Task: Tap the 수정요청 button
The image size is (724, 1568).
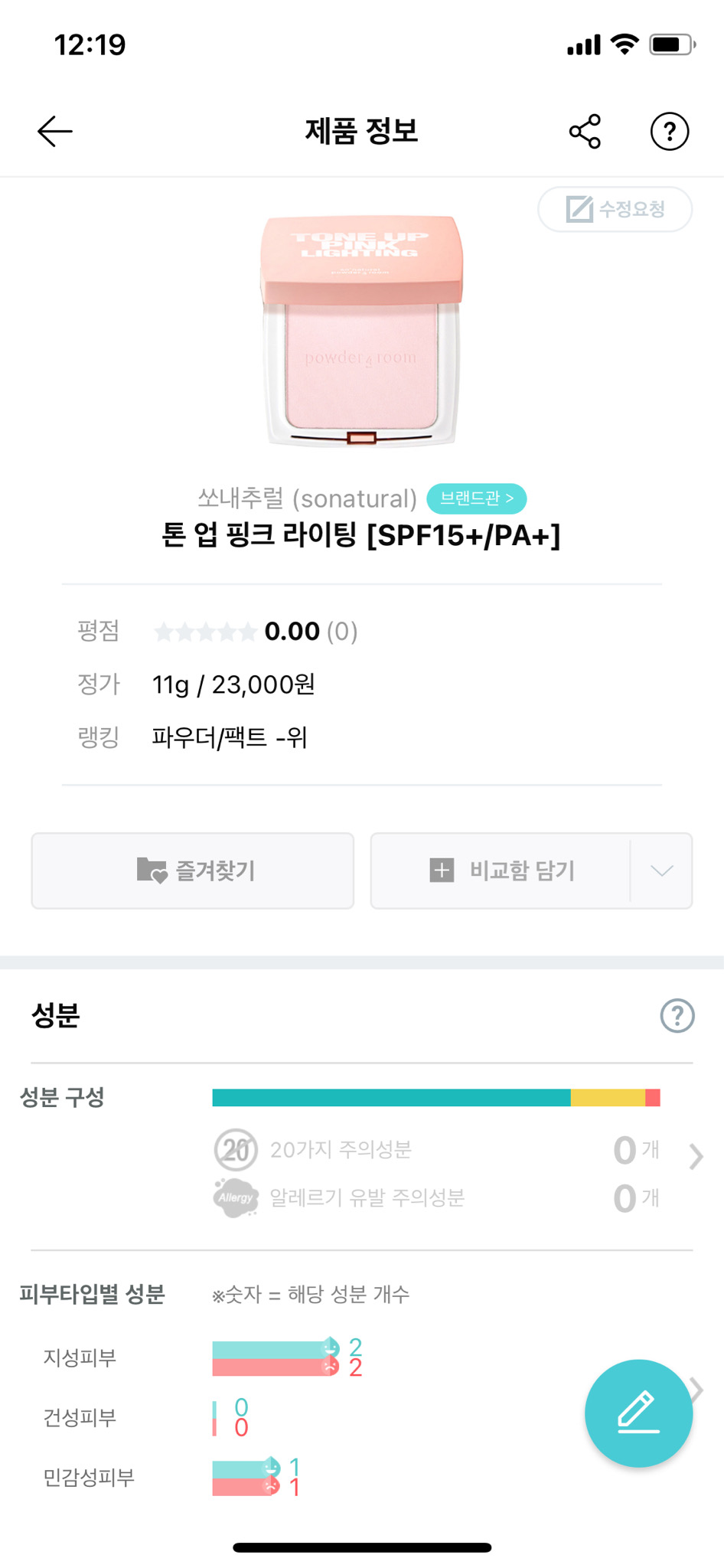Action: pyautogui.click(x=615, y=209)
